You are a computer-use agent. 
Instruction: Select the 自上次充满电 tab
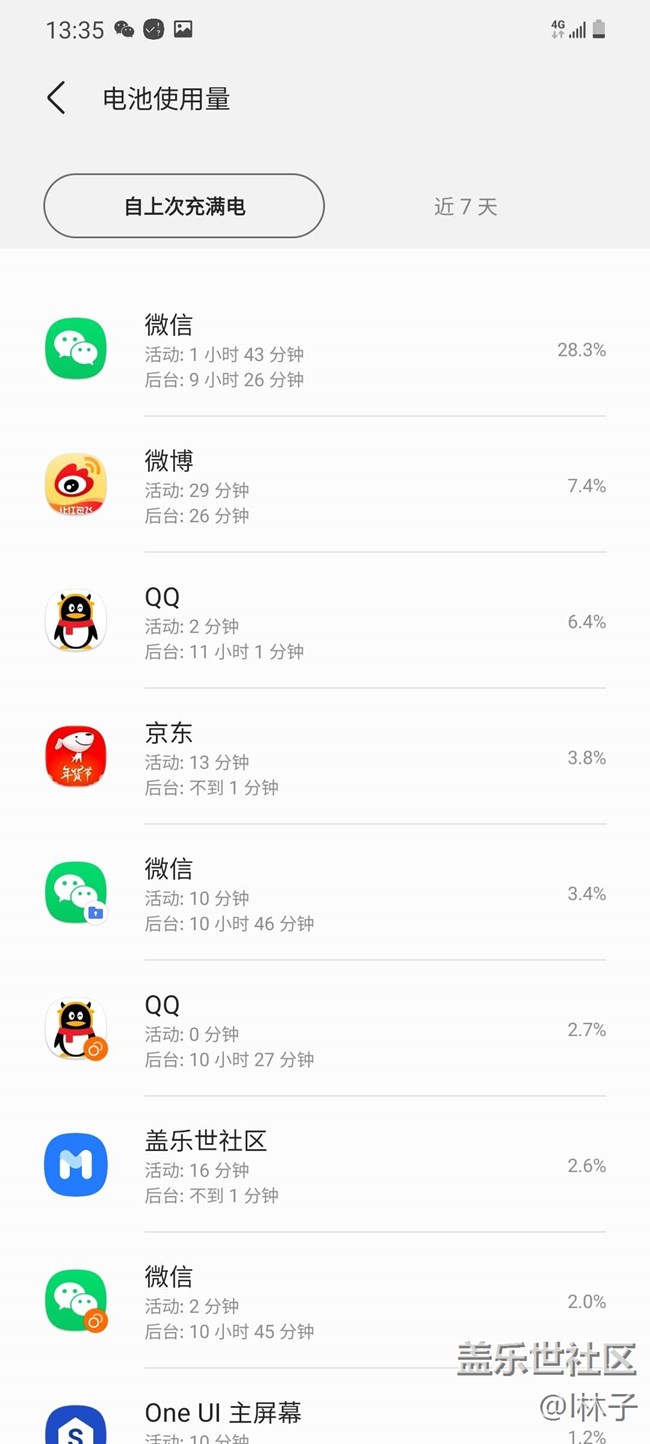(x=184, y=206)
